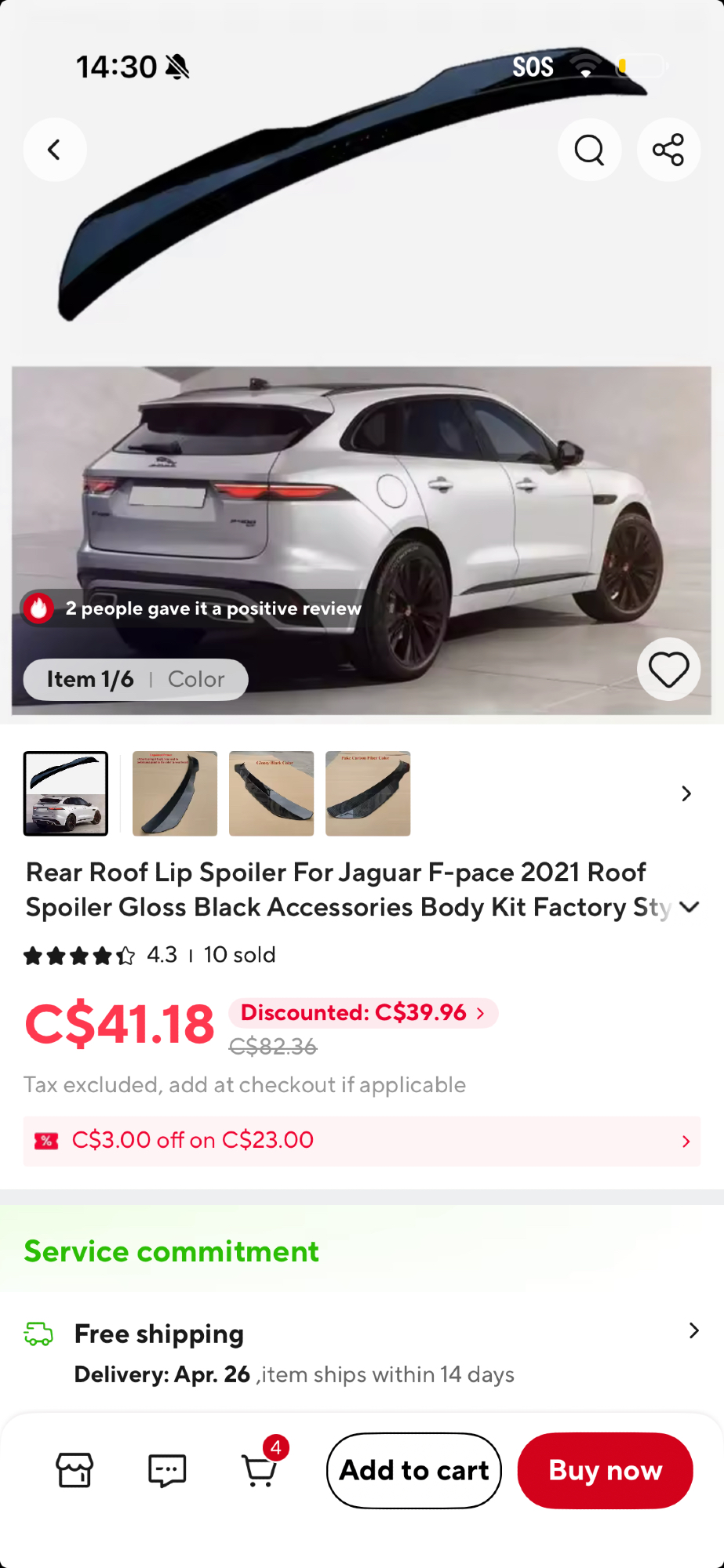
Task: Show more thumbnails with the right arrow
Action: pos(686,793)
